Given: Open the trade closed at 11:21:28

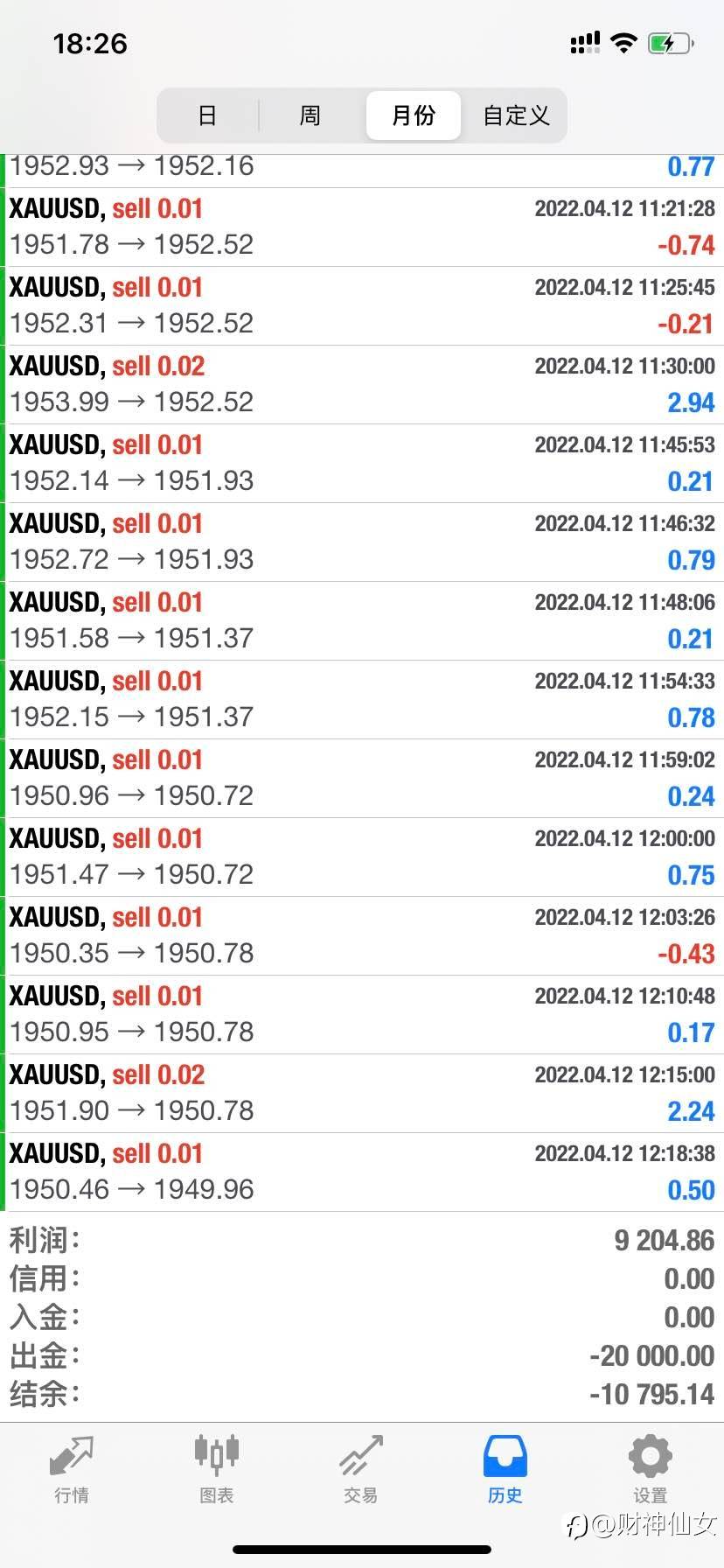Looking at the screenshot, I should click(362, 227).
